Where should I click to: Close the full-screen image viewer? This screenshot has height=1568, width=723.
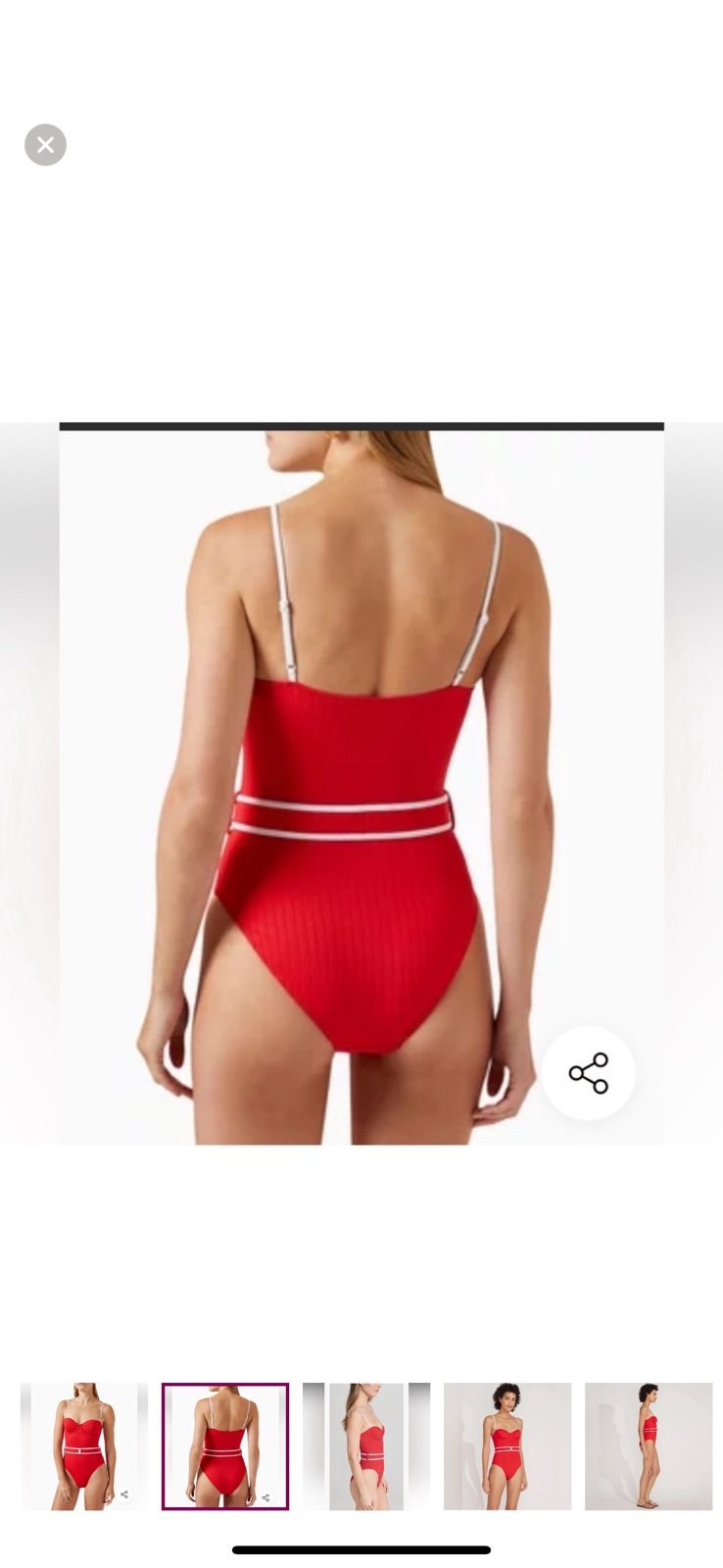[x=45, y=145]
